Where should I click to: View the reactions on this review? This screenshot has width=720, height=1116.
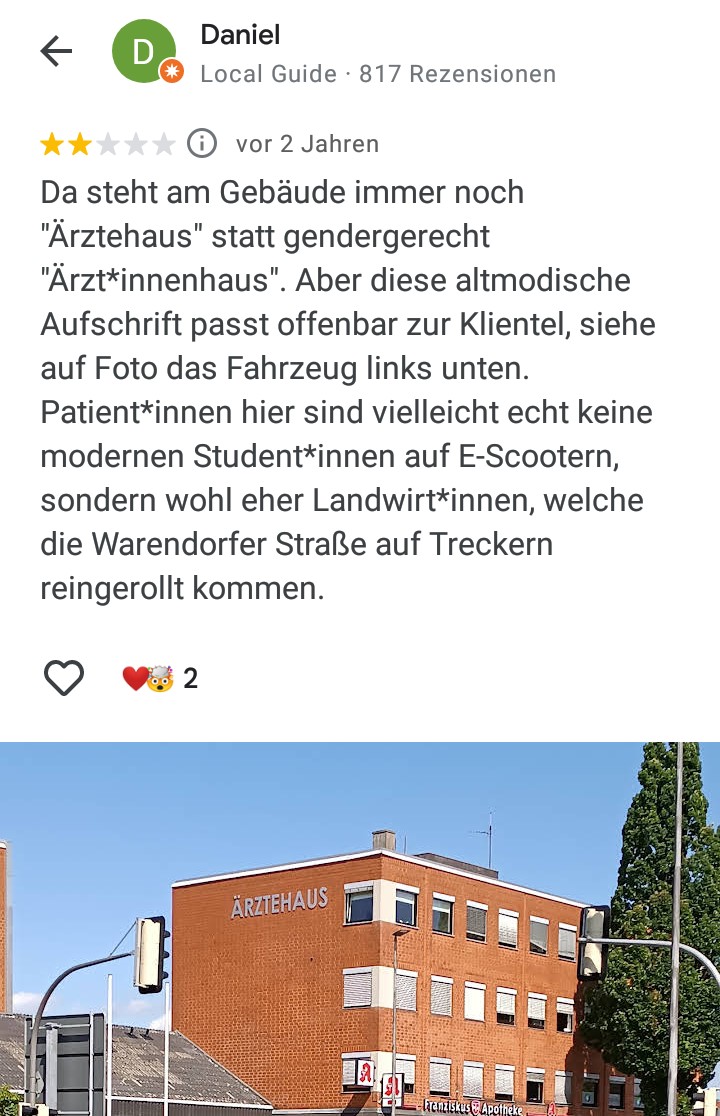tap(160, 679)
